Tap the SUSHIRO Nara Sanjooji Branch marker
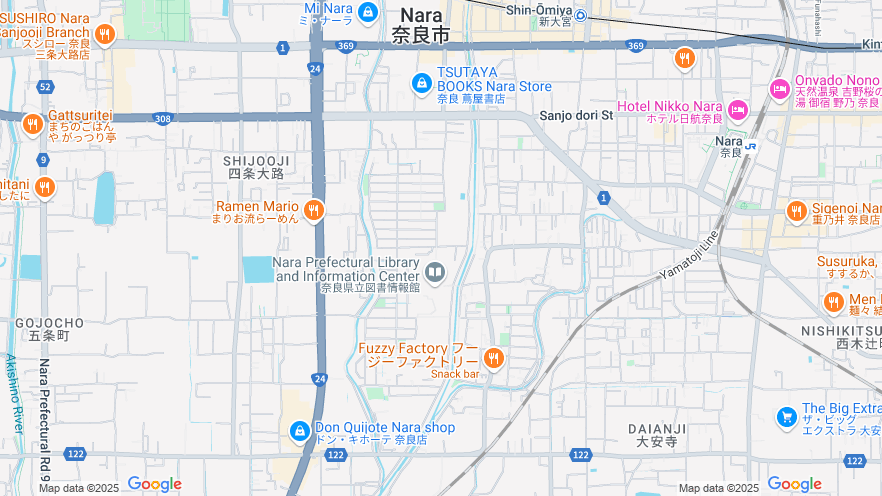The height and width of the screenshot is (496, 882). point(105,35)
